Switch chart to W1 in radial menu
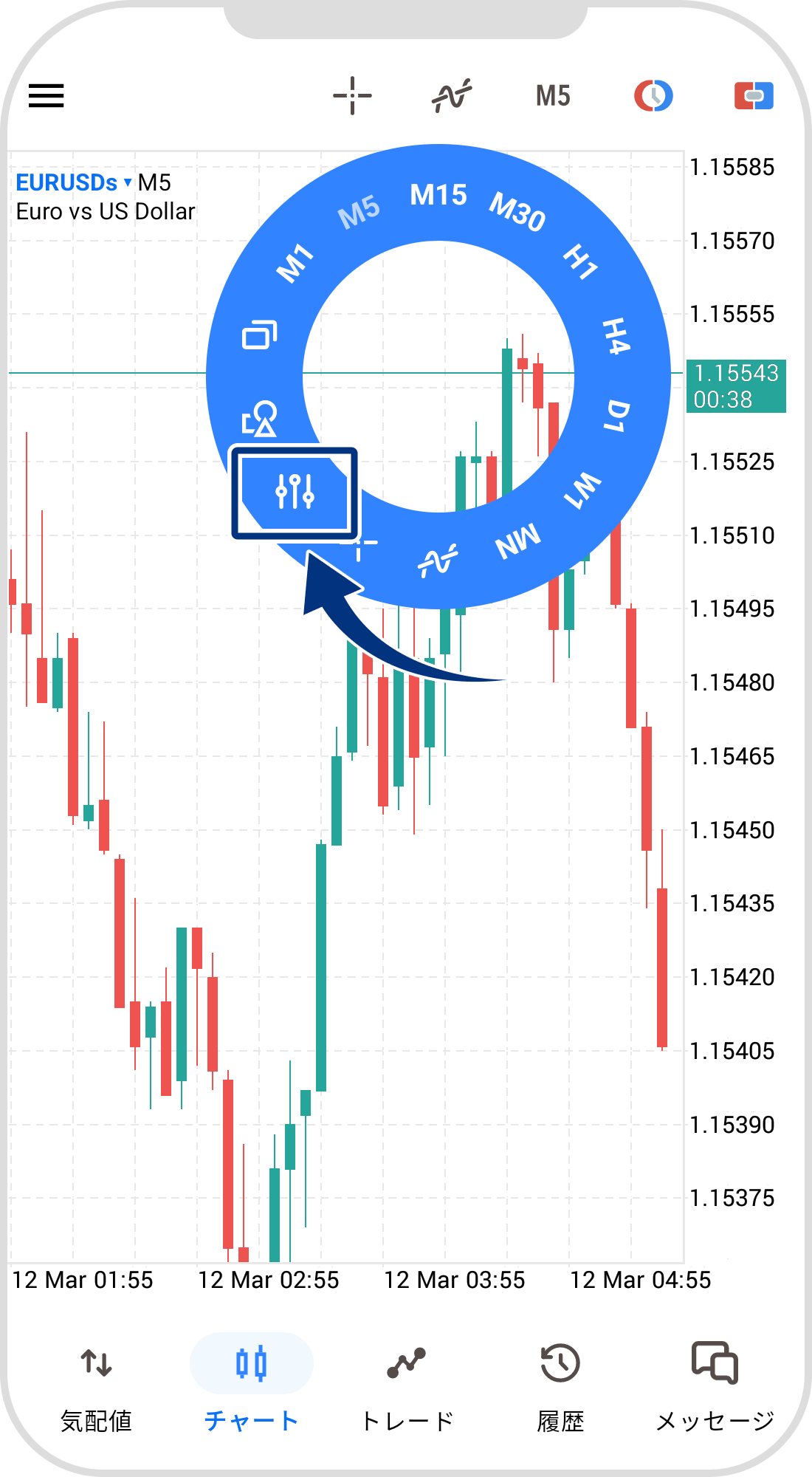The image size is (812, 1477). pyautogui.click(x=582, y=490)
